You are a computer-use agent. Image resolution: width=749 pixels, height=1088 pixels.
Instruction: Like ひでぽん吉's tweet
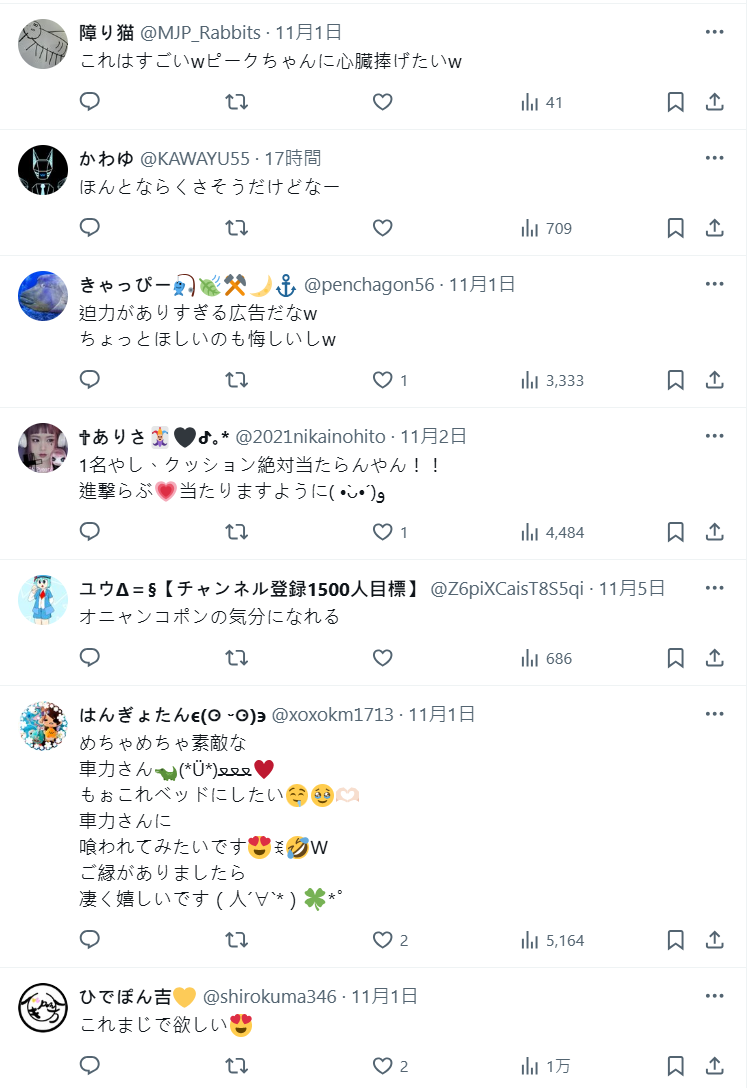[x=382, y=1066]
